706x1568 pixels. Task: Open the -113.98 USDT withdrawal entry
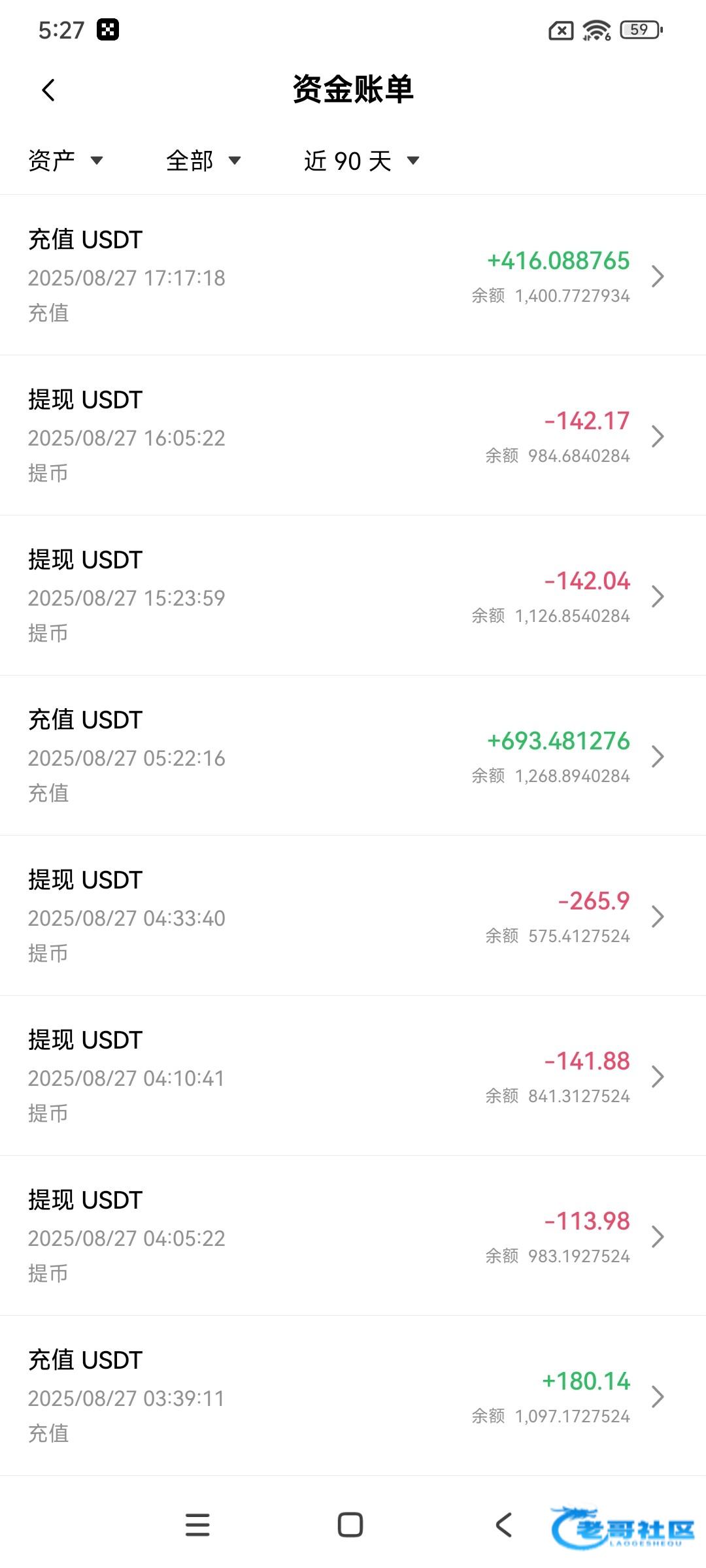tap(353, 1236)
